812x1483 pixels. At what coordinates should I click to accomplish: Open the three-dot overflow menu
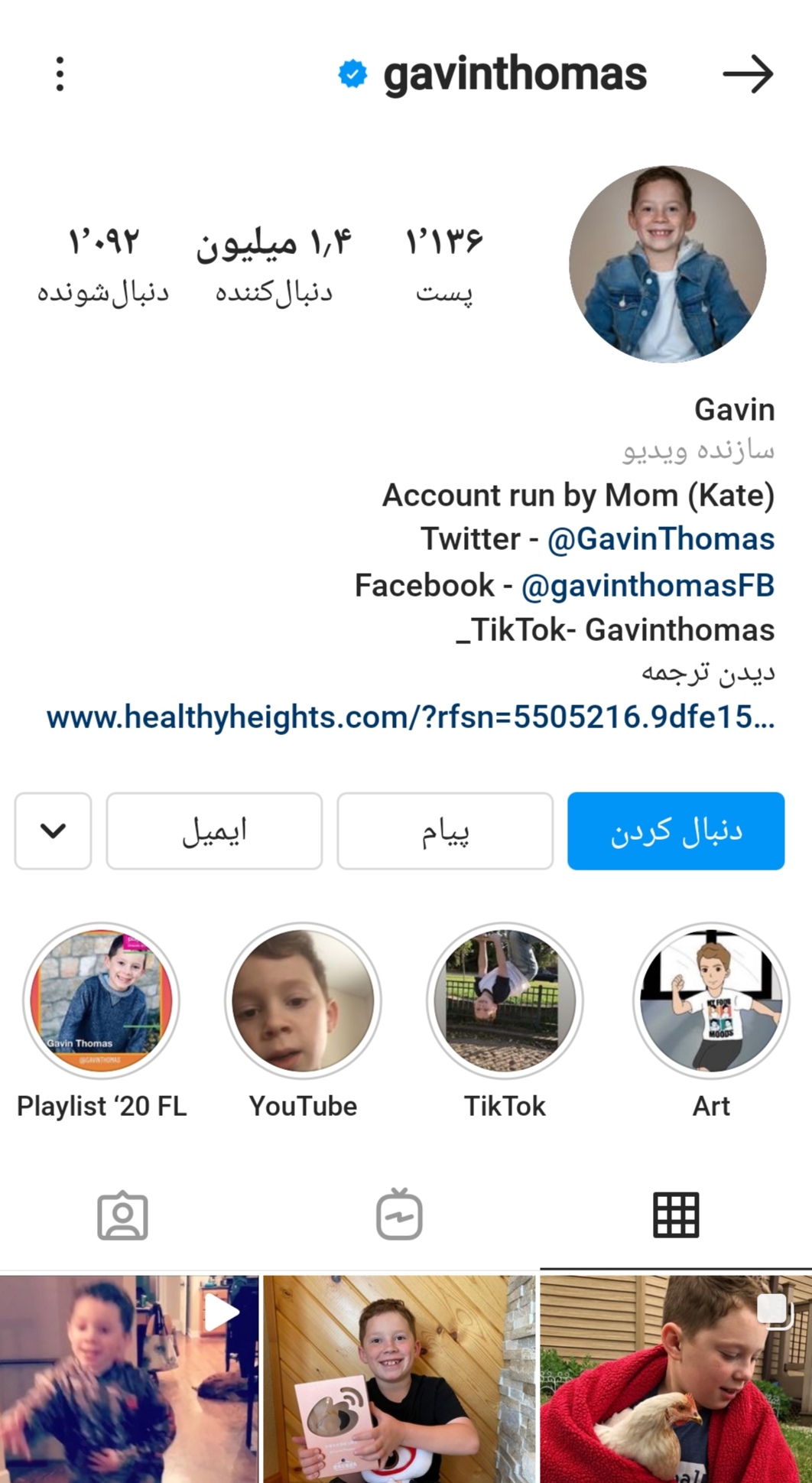pyautogui.click(x=60, y=74)
